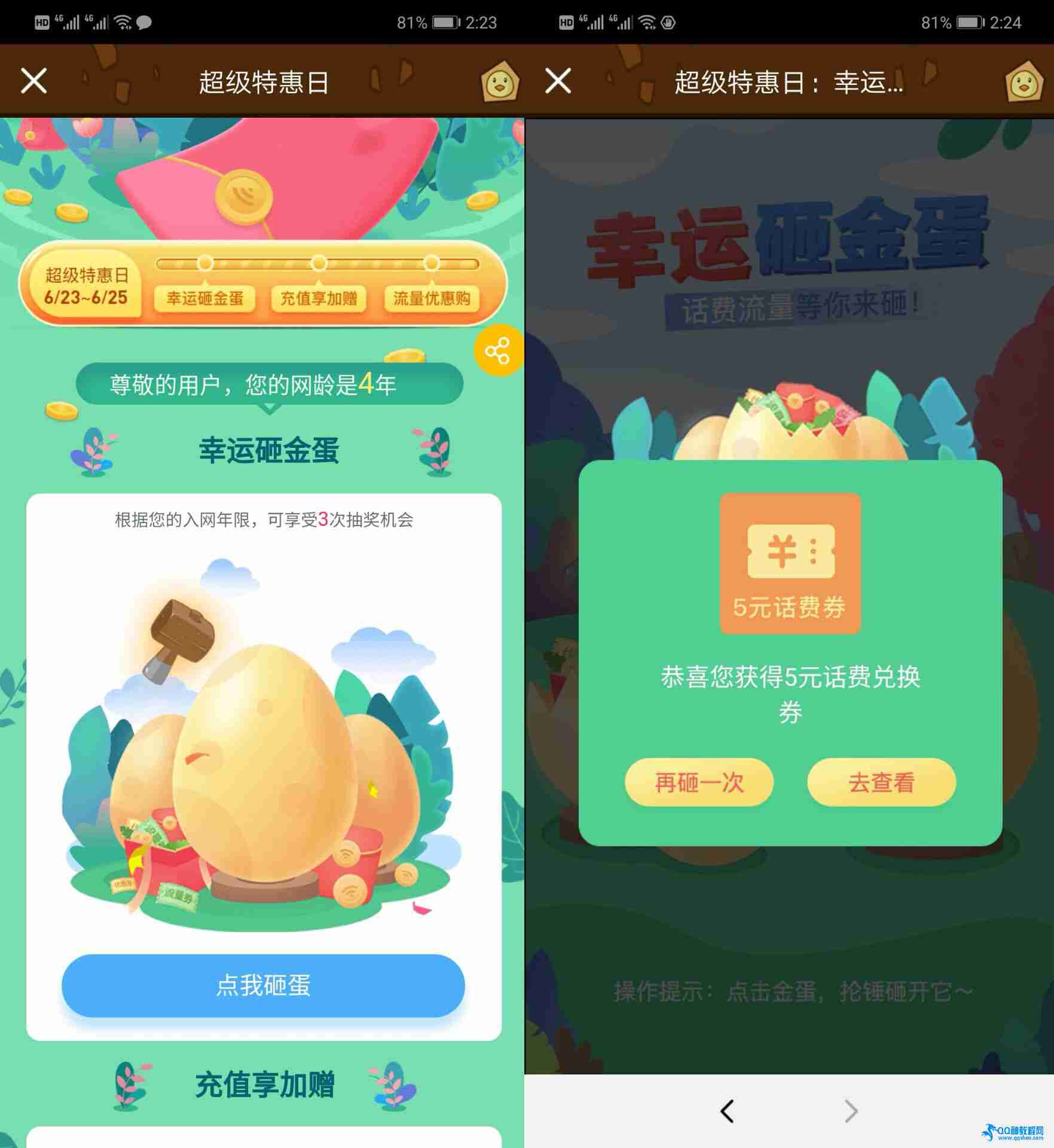This screenshot has height=1148, width=1054.
Task: Open the chick home icon beside 超级特惠日
Action: (x=500, y=82)
